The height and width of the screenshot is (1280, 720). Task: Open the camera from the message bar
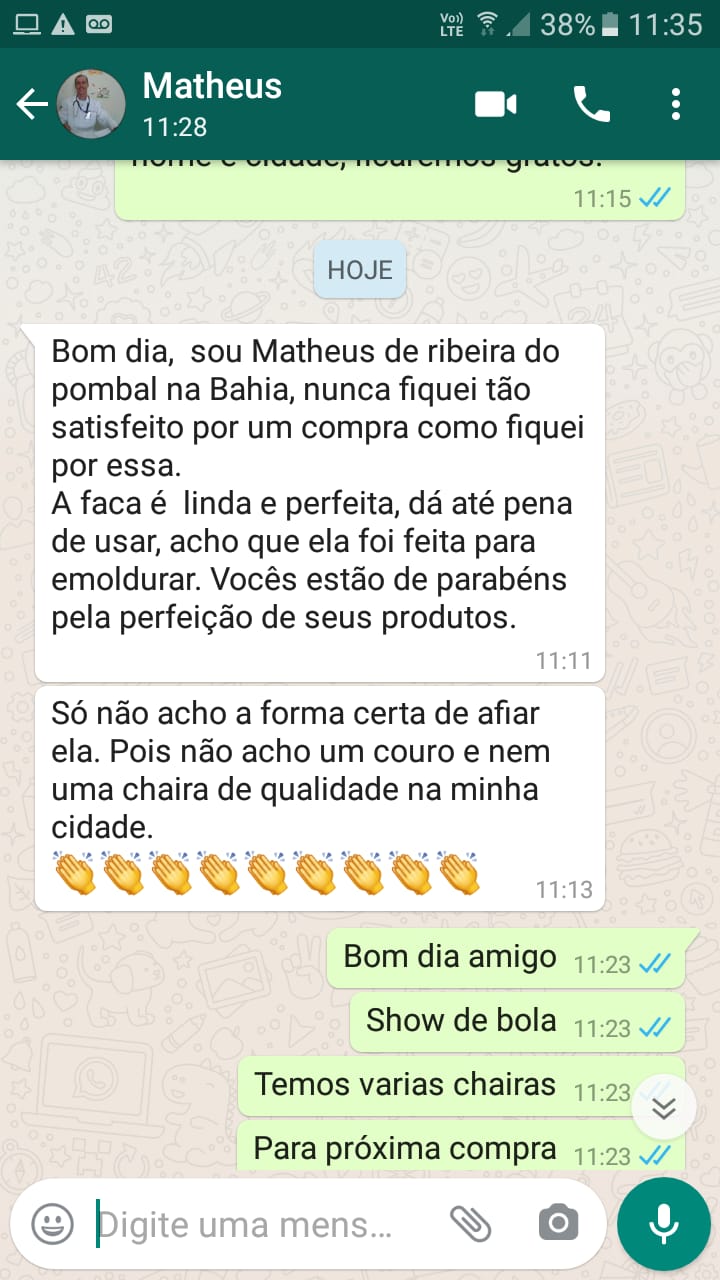click(558, 1223)
